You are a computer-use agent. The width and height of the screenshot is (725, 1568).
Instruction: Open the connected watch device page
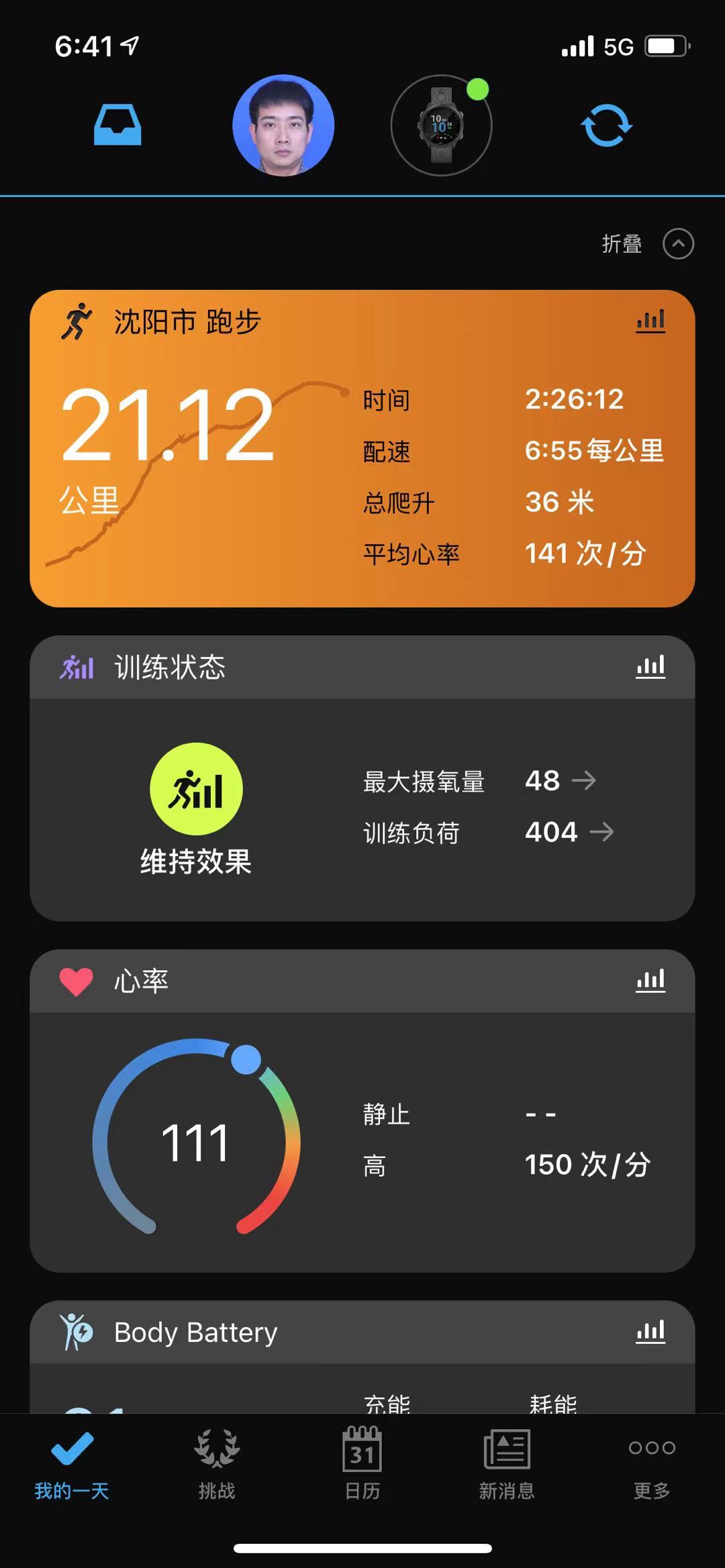coord(441,125)
